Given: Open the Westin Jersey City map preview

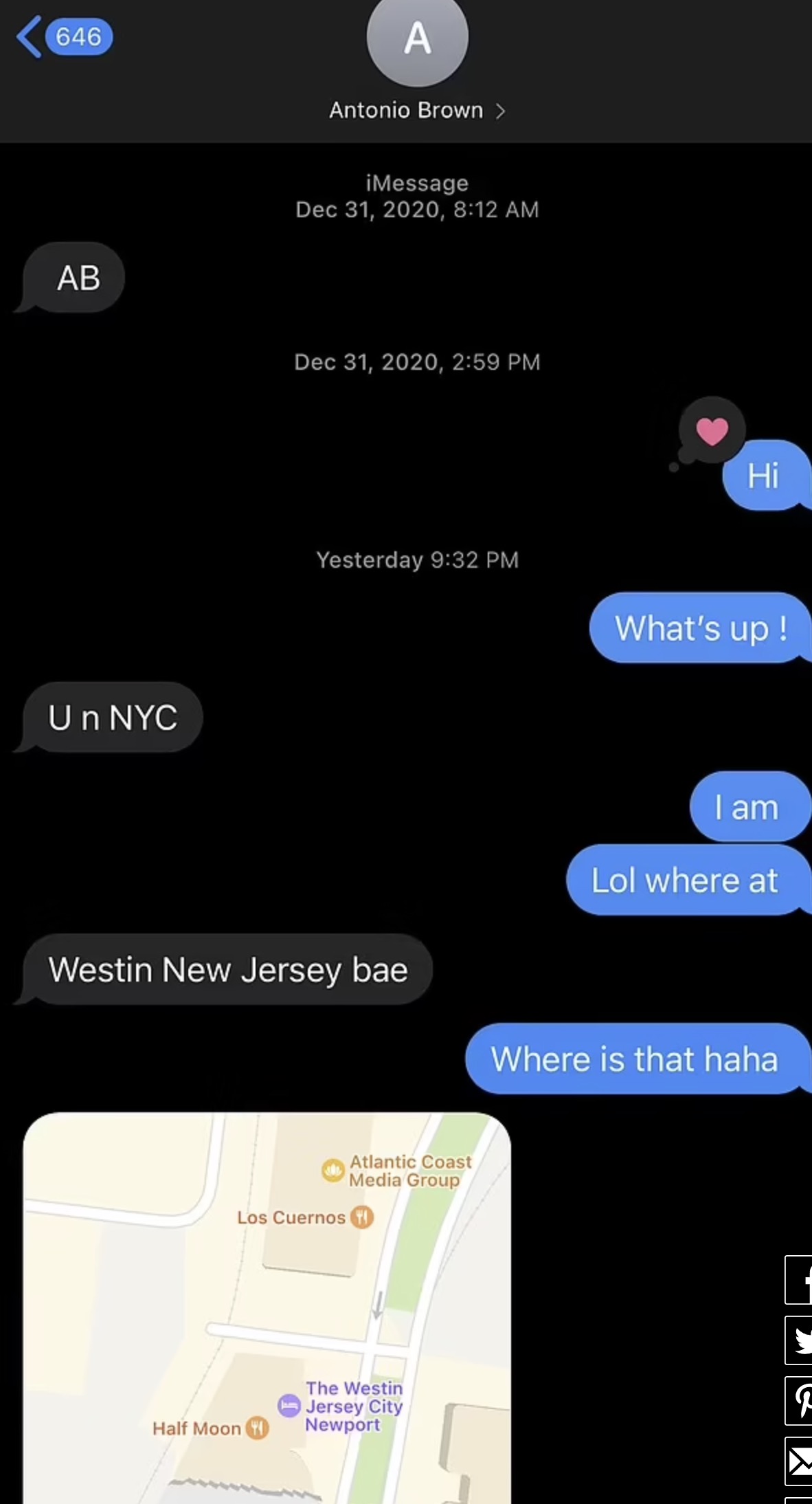Looking at the screenshot, I should (267, 1307).
